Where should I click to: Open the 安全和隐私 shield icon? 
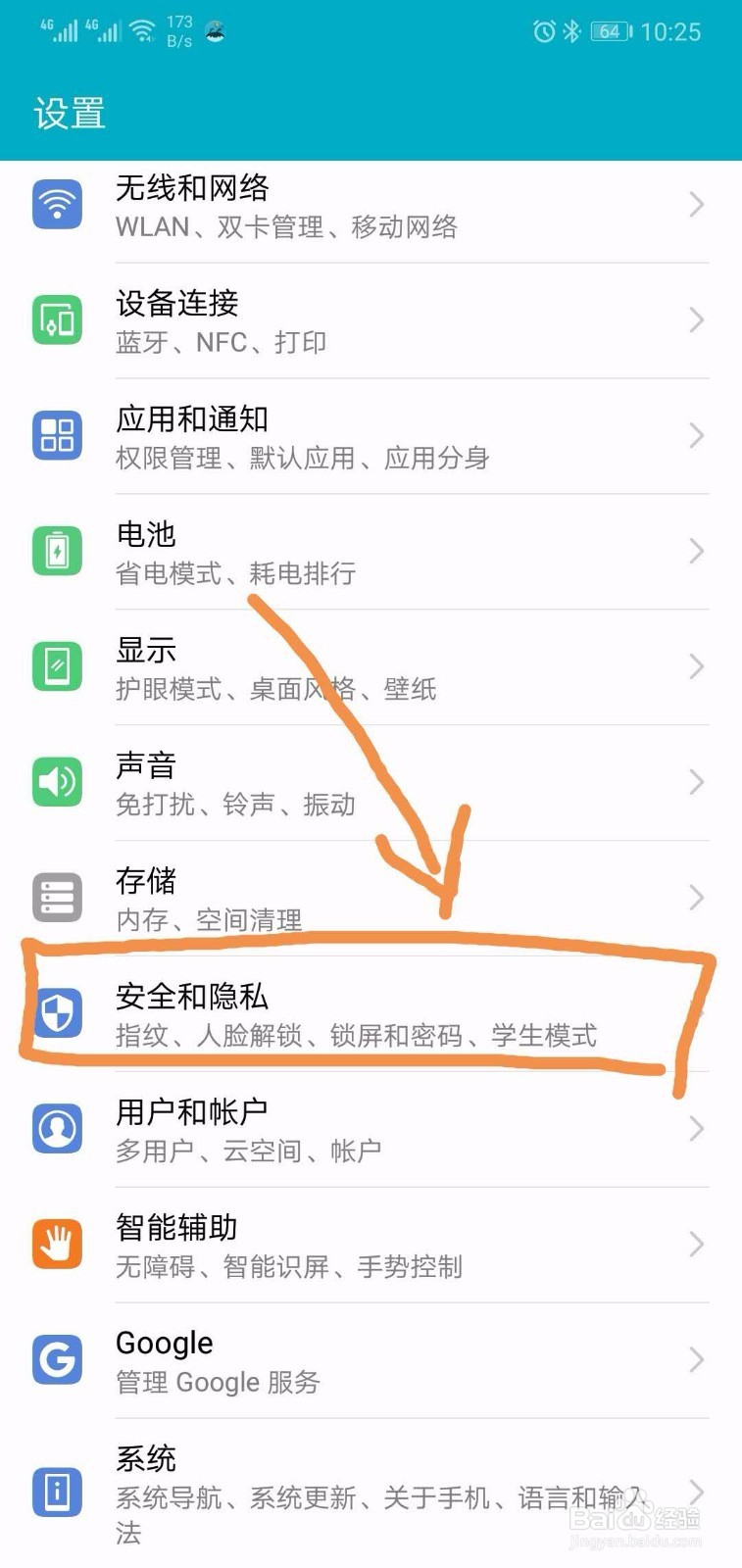57,1013
